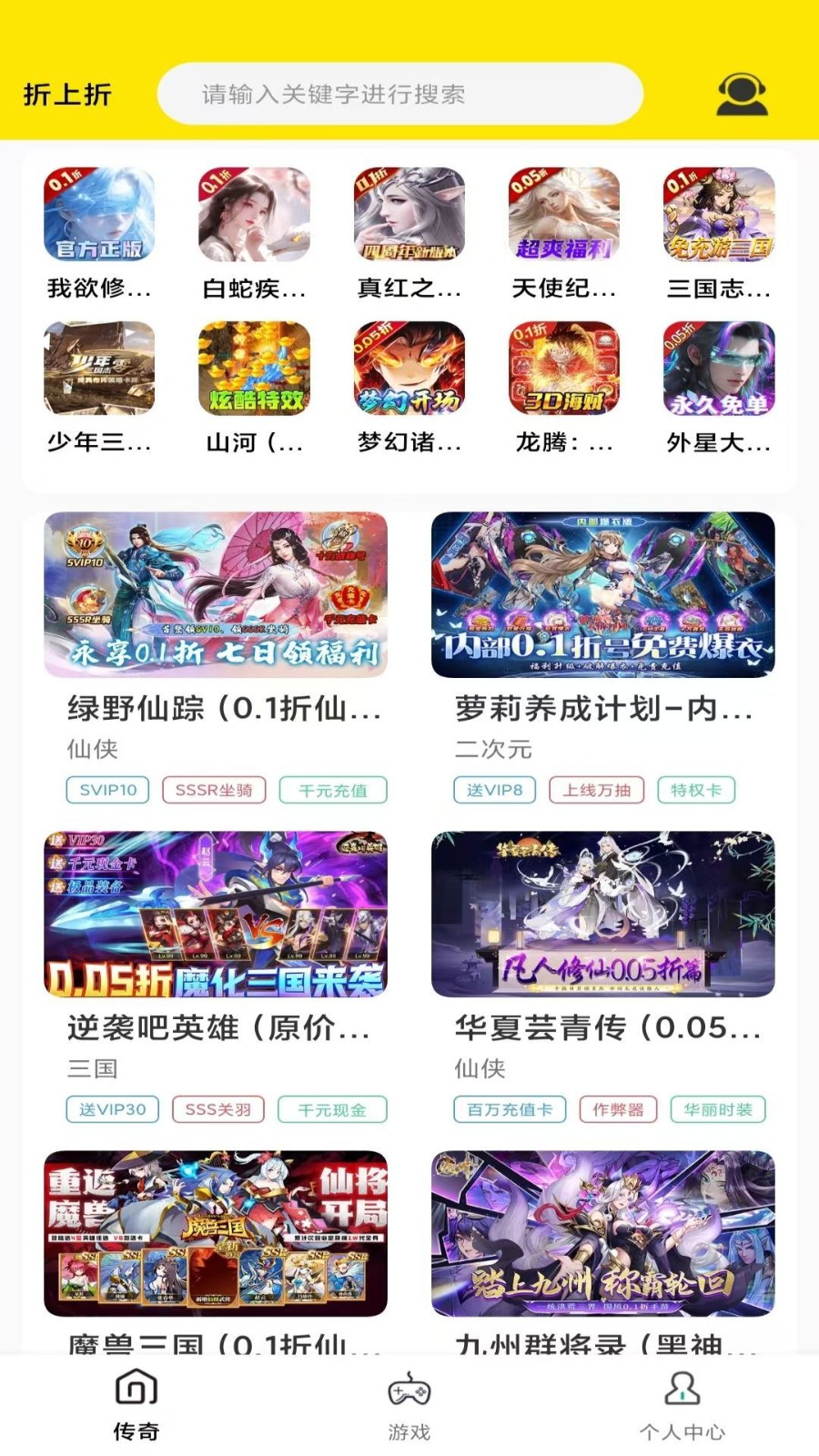The width and height of the screenshot is (819, 1456).
Task: Open the 真红之… game icon
Action: pos(409,215)
